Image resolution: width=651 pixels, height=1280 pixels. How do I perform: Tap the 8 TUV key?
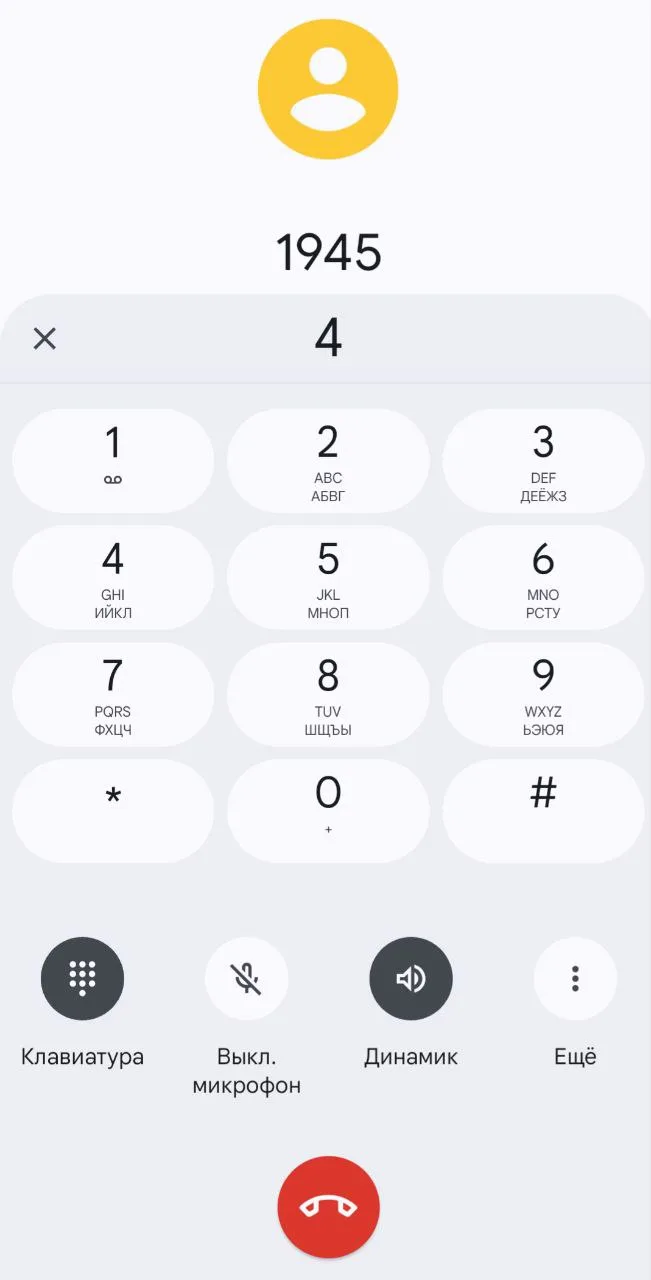click(328, 695)
